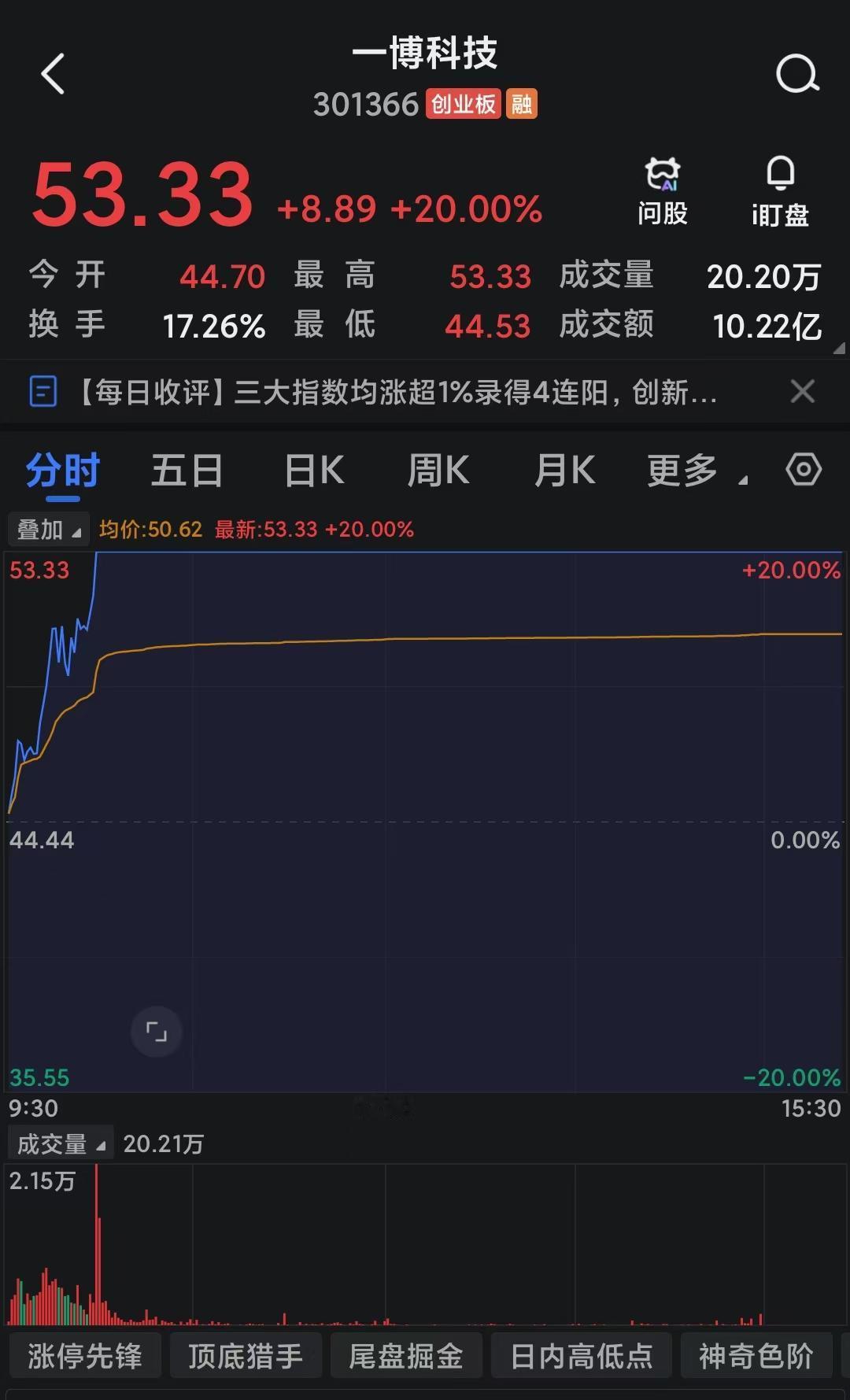The height and width of the screenshot is (1400, 850).
Task: Open the 叠加 overlay dropdown
Action: [x=49, y=530]
